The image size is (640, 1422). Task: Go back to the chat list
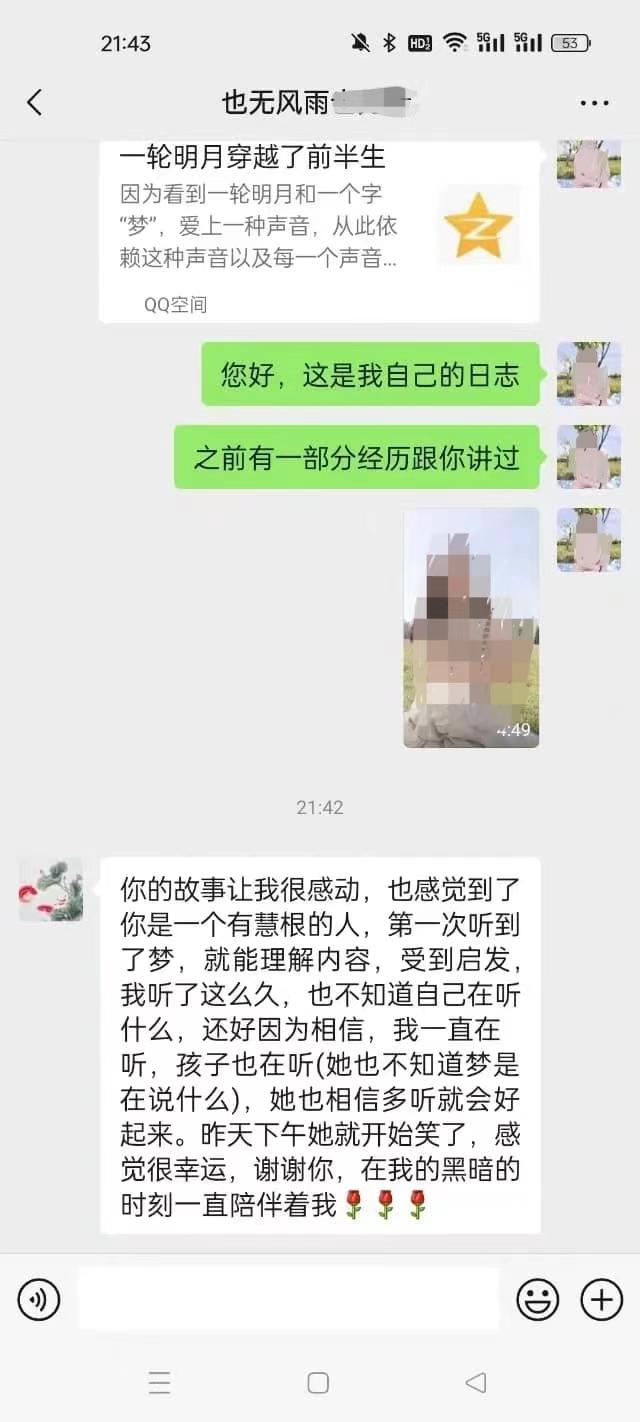35,102
